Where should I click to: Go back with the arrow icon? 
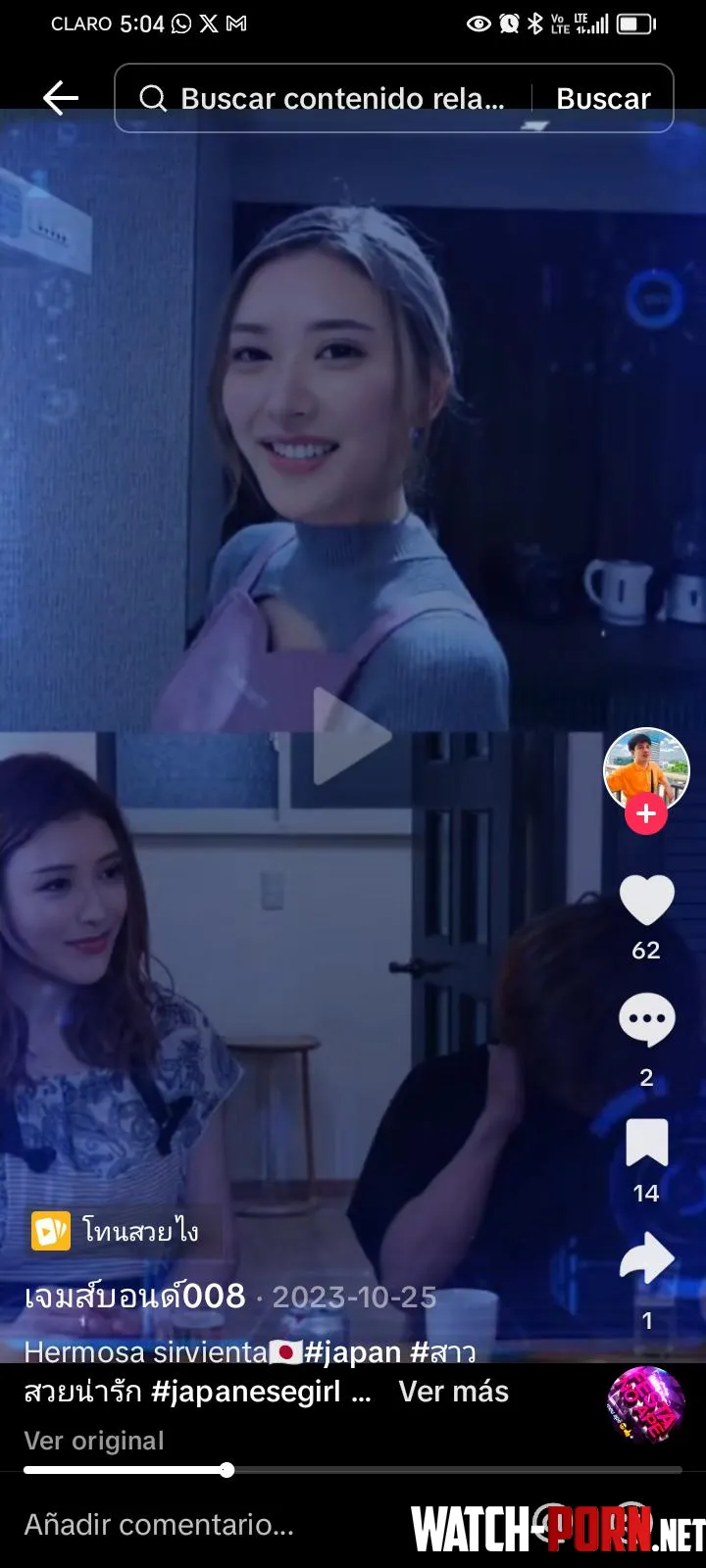(60, 98)
